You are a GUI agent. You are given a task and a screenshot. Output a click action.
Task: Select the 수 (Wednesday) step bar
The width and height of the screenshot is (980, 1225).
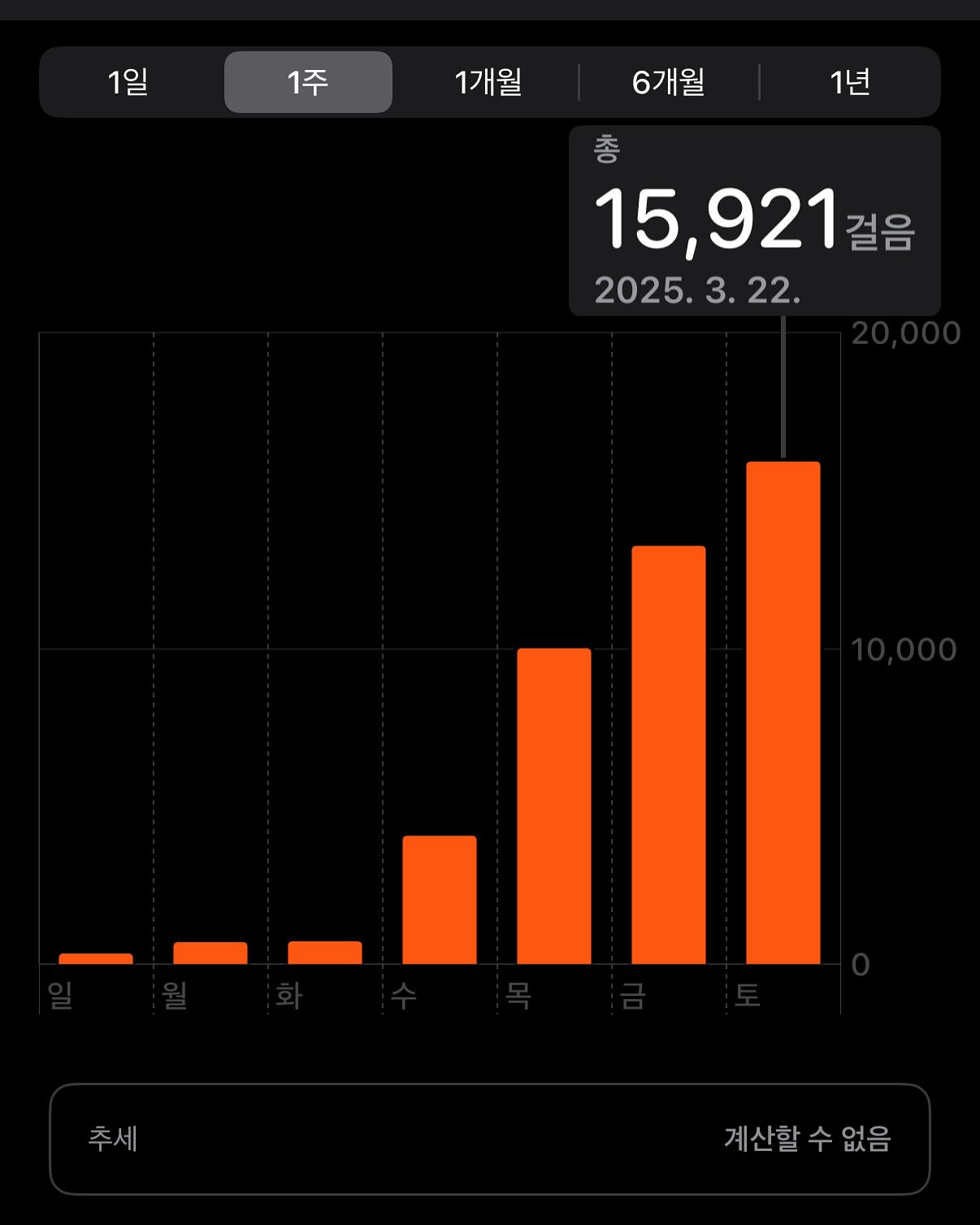(x=440, y=899)
